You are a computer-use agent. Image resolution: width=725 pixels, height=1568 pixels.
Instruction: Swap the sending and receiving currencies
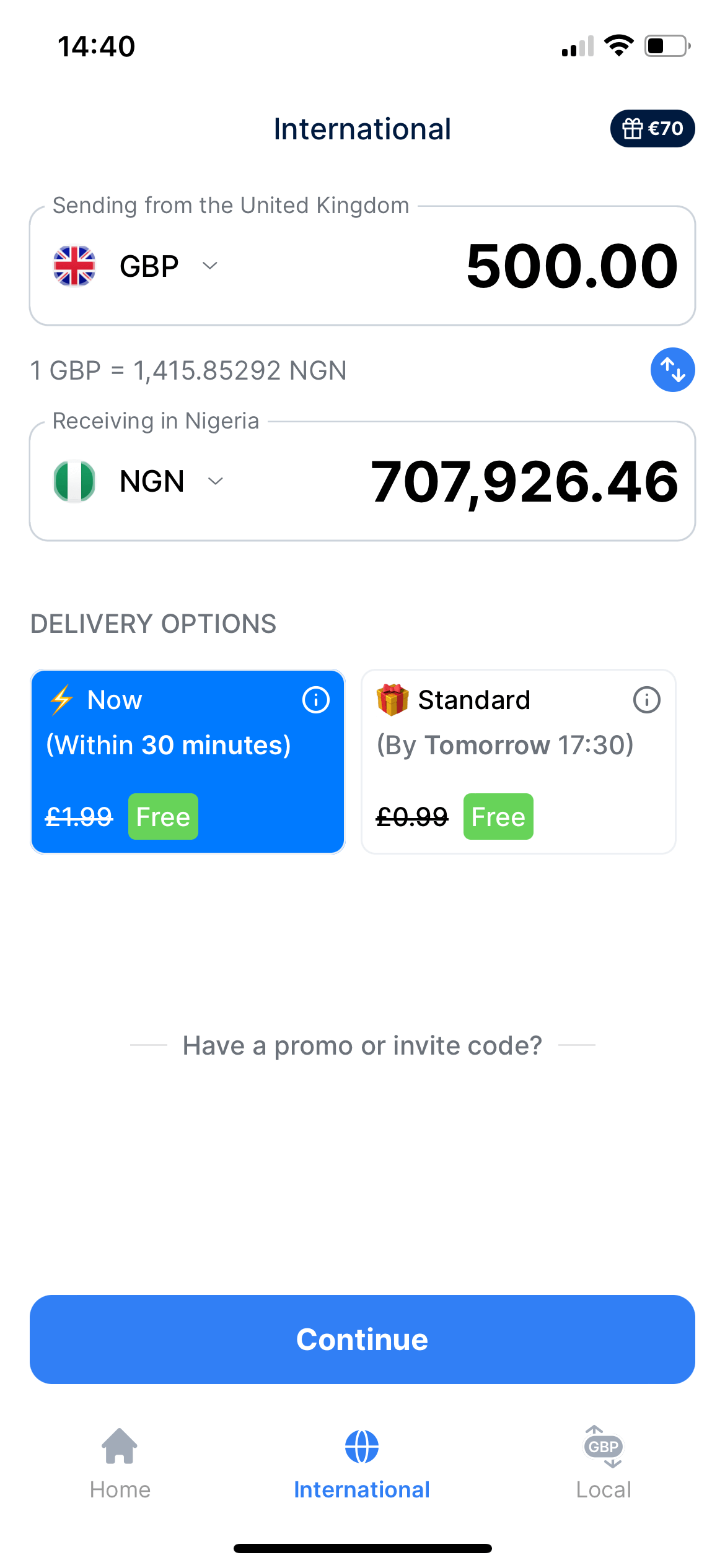coord(672,370)
